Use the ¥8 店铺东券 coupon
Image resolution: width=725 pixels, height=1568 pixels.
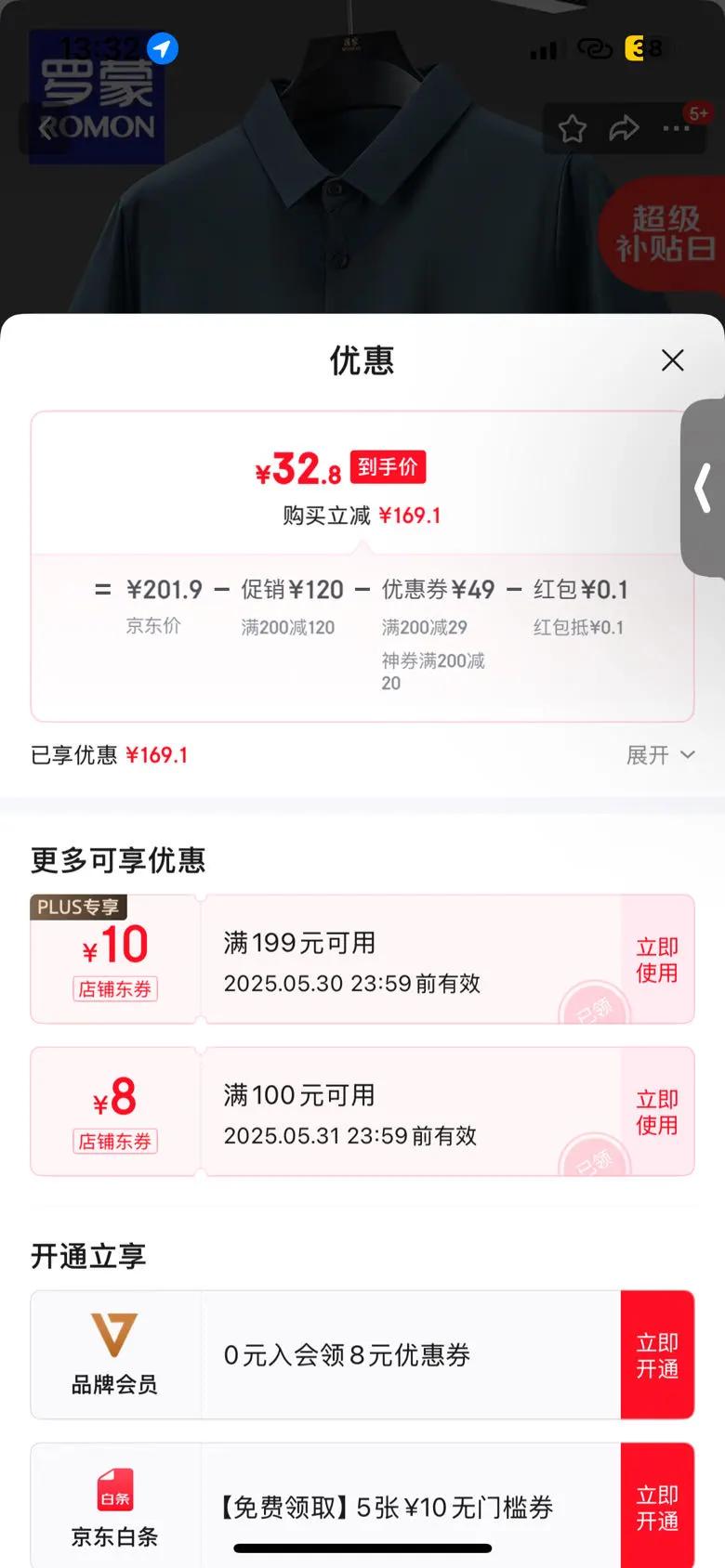point(656,1112)
